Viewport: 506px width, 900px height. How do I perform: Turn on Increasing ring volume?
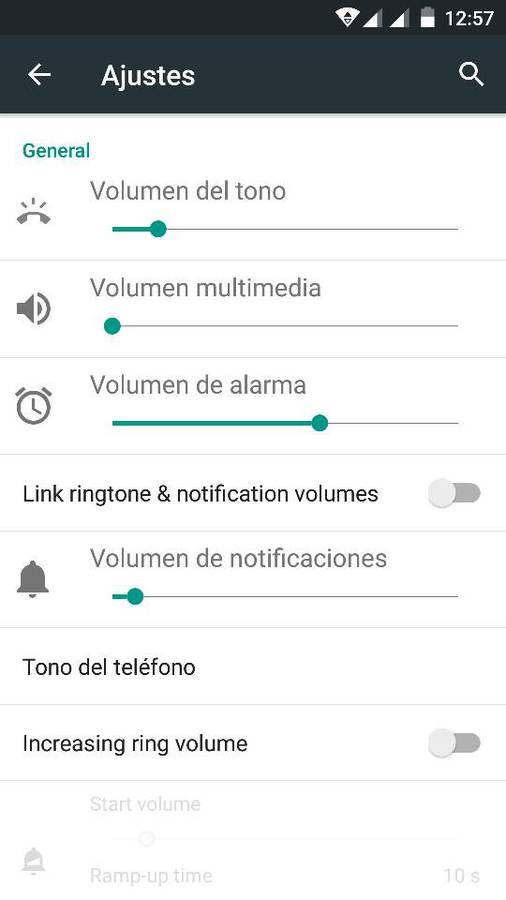pyautogui.click(x=454, y=743)
